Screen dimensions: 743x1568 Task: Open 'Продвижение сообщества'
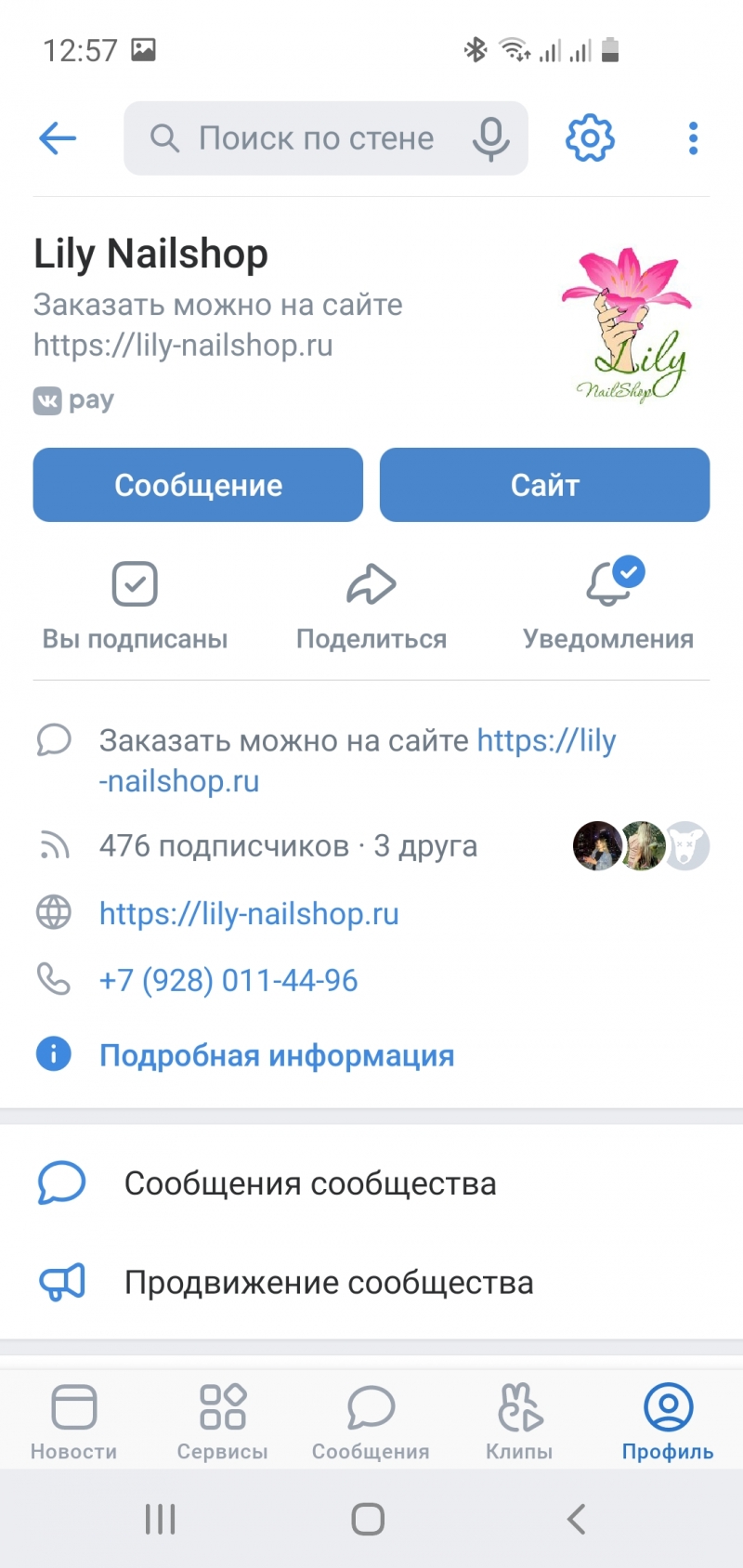[329, 1283]
